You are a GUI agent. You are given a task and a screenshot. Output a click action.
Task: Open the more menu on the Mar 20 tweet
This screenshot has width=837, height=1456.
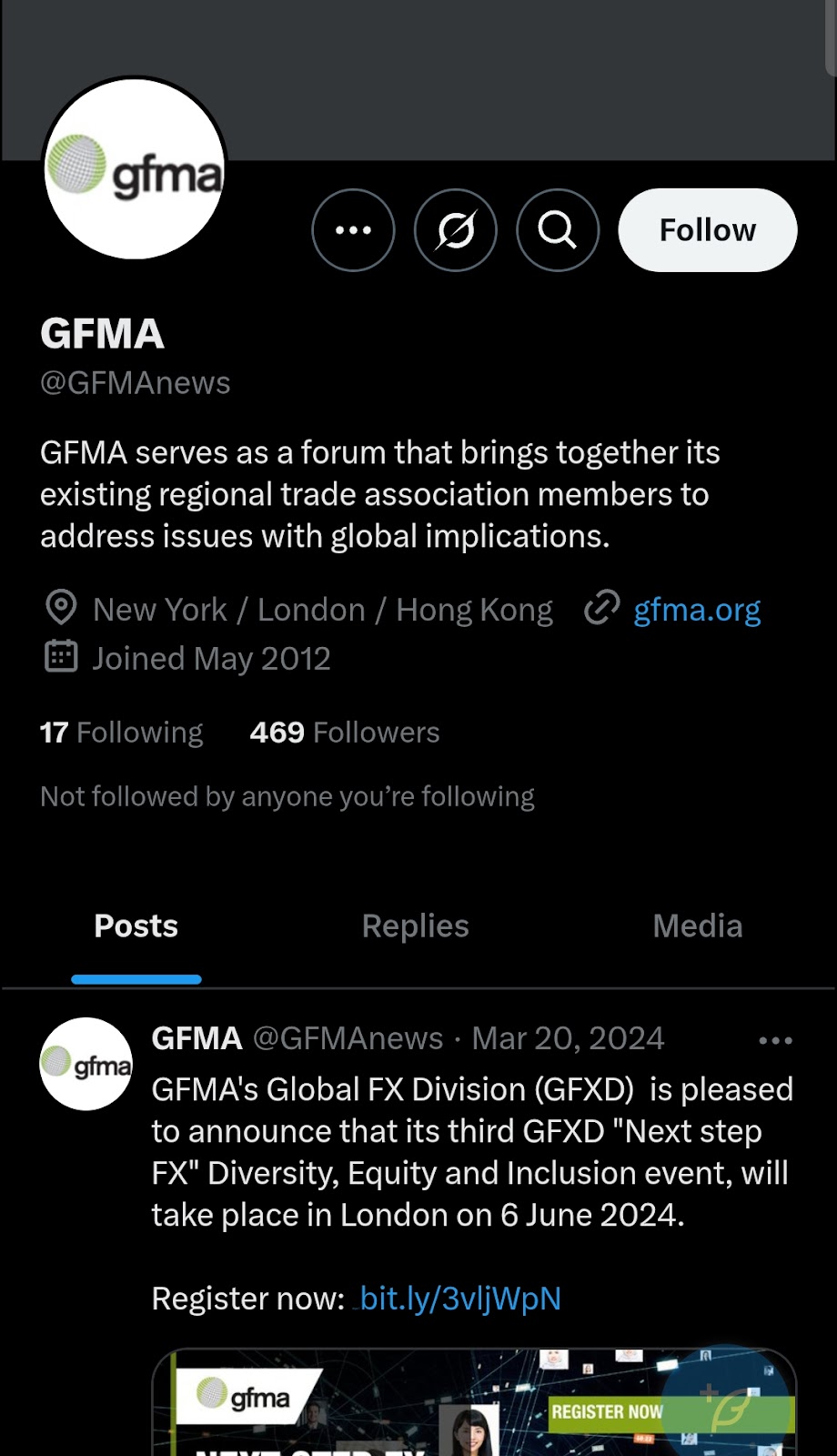pyautogui.click(x=776, y=1038)
